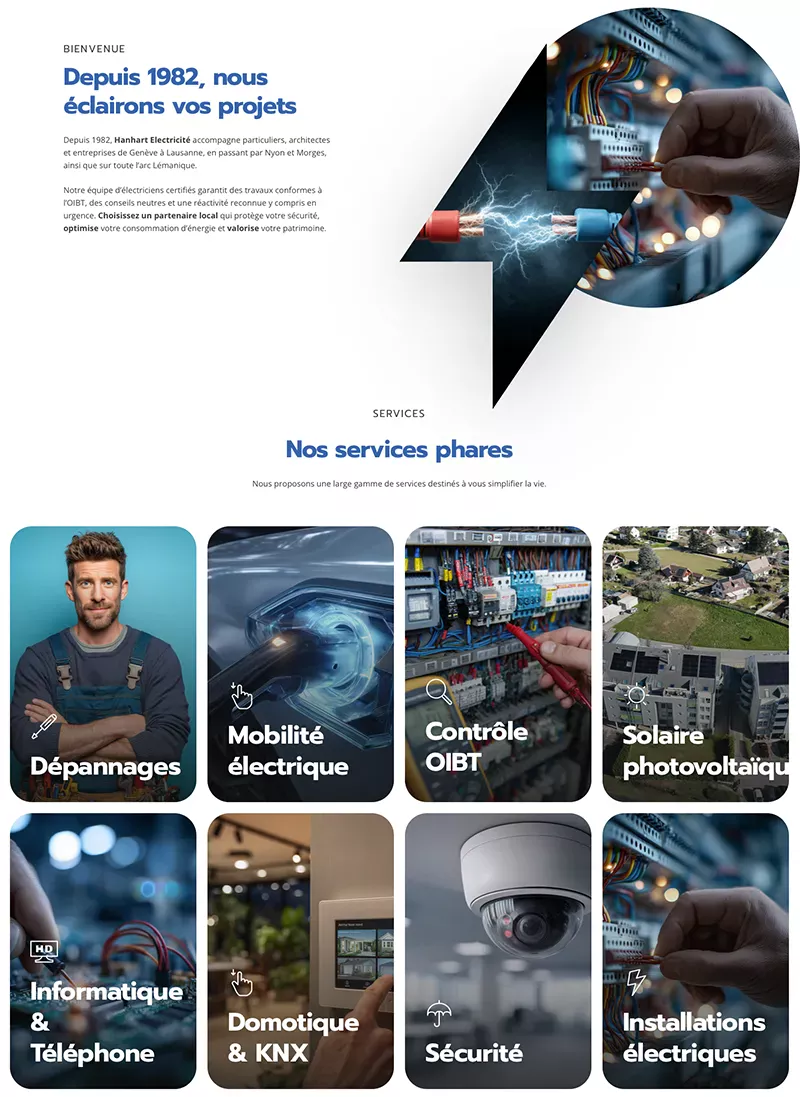Open the Sécurité service card
Image resolution: width=800 pixels, height=1097 pixels.
(x=498, y=950)
